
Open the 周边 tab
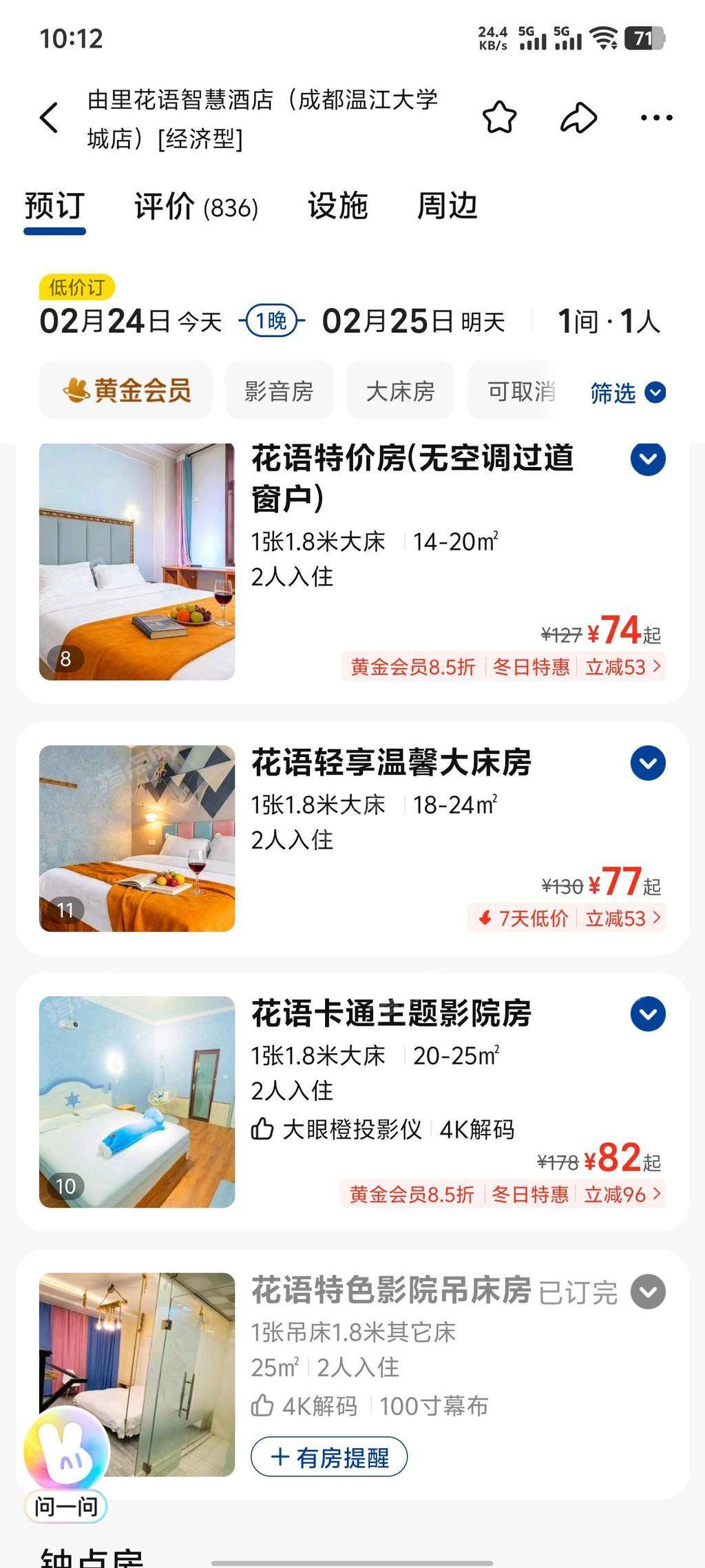coord(448,207)
